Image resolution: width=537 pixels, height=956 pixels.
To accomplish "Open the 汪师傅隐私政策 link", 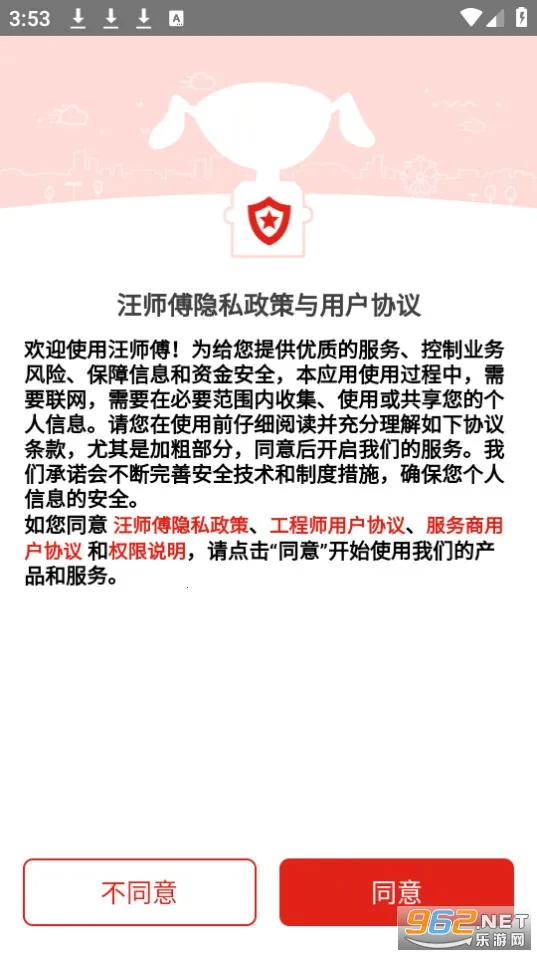I will pos(181,526).
